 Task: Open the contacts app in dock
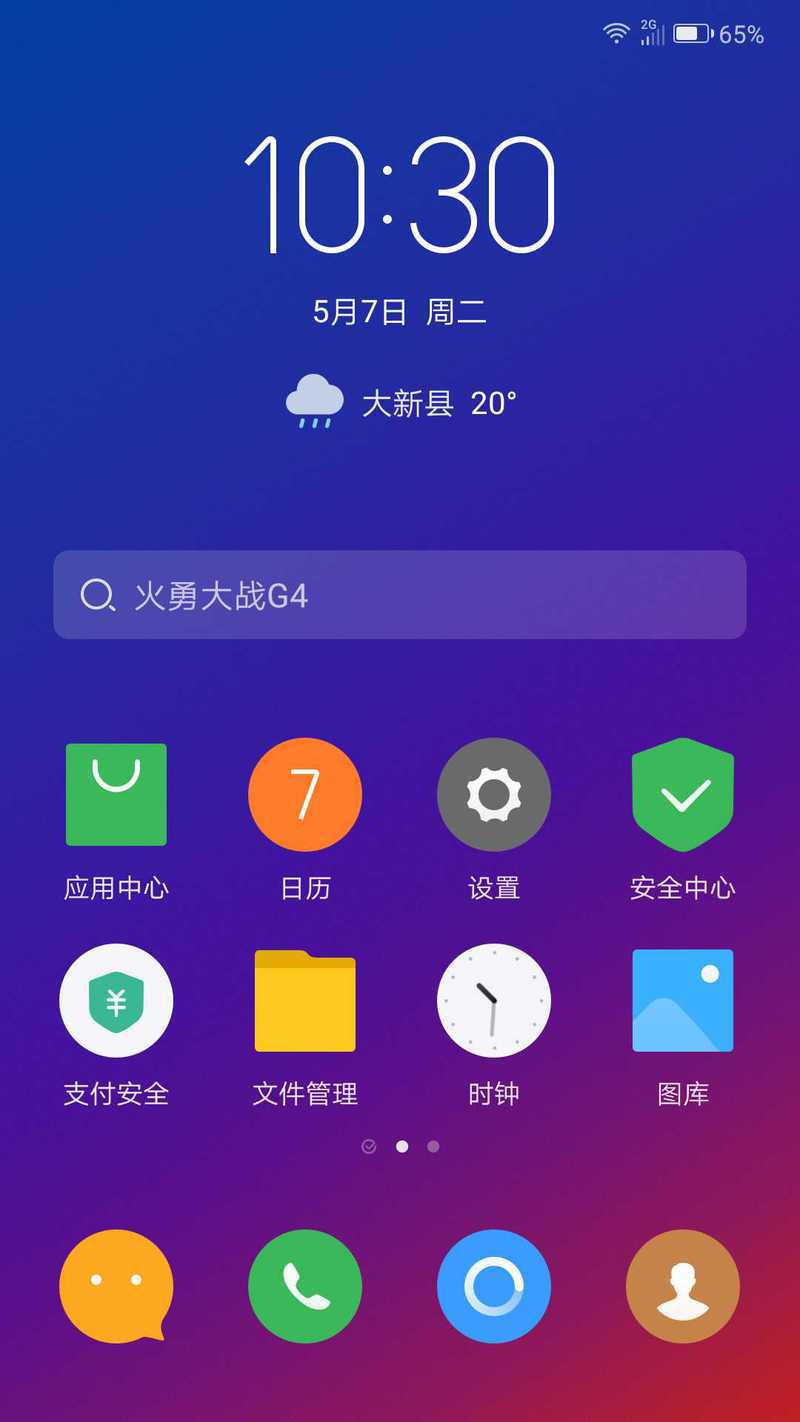click(x=683, y=1286)
